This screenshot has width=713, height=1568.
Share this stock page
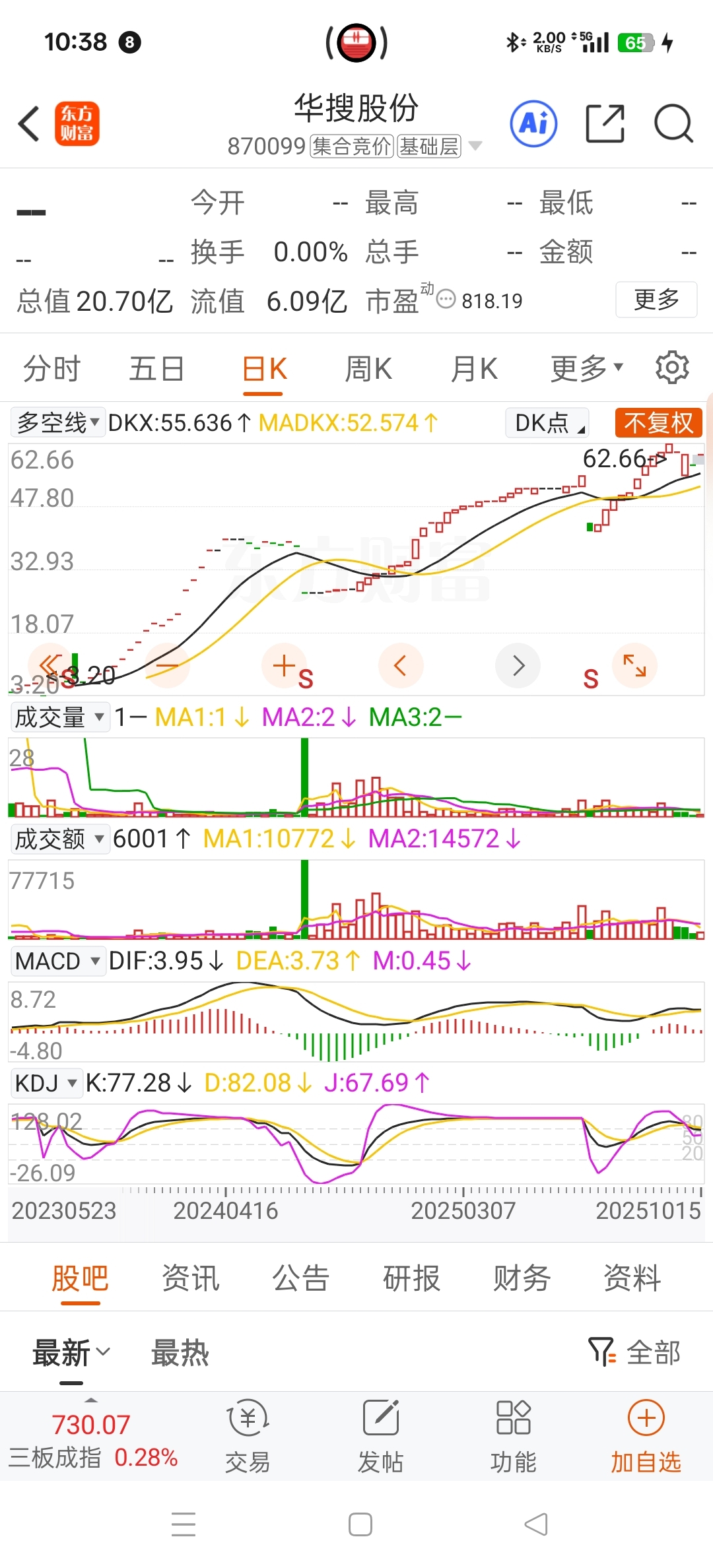[x=605, y=123]
